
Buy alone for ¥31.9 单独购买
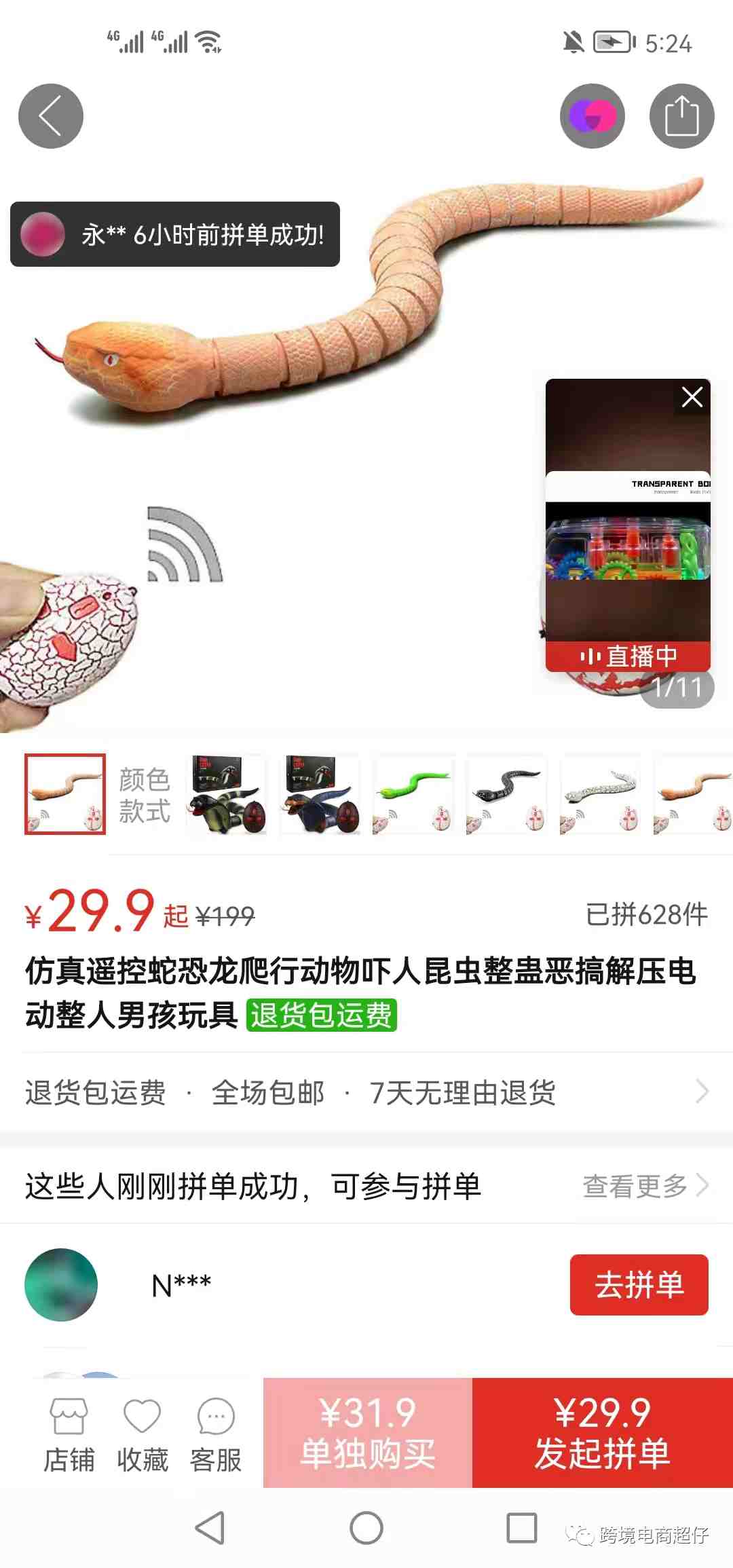click(x=367, y=1433)
